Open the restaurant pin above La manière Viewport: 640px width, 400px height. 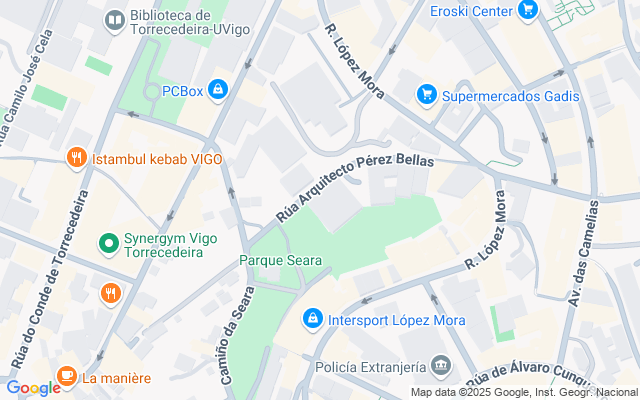pyautogui.click(x=110, y=294)
